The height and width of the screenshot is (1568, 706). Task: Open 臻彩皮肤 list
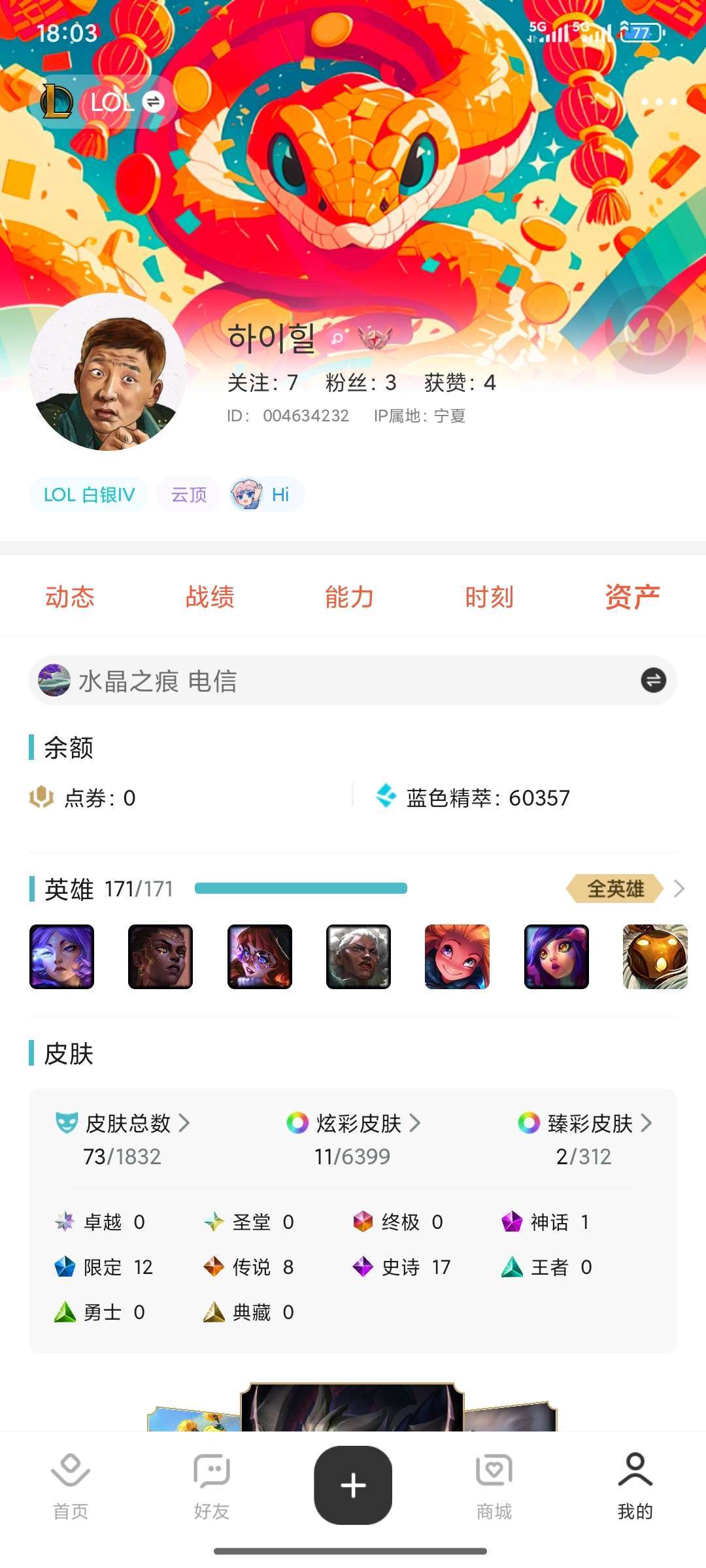point(584,1139)
